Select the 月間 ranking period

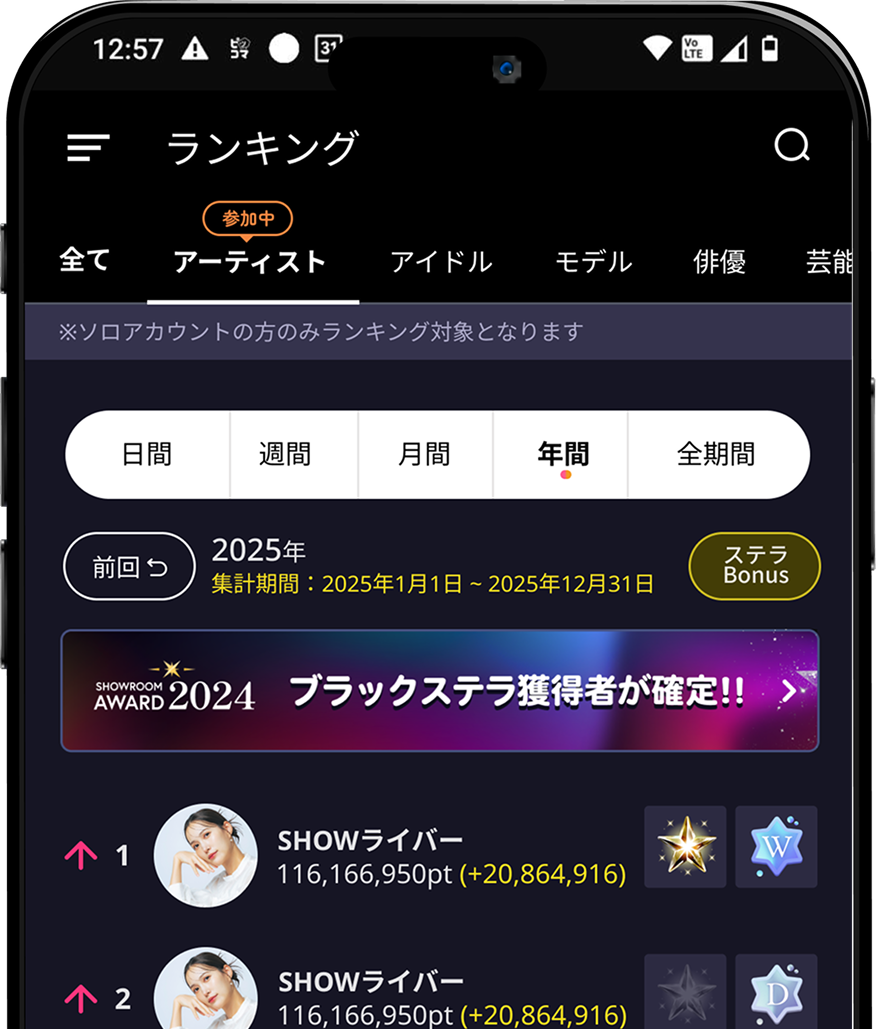(424, 454)
